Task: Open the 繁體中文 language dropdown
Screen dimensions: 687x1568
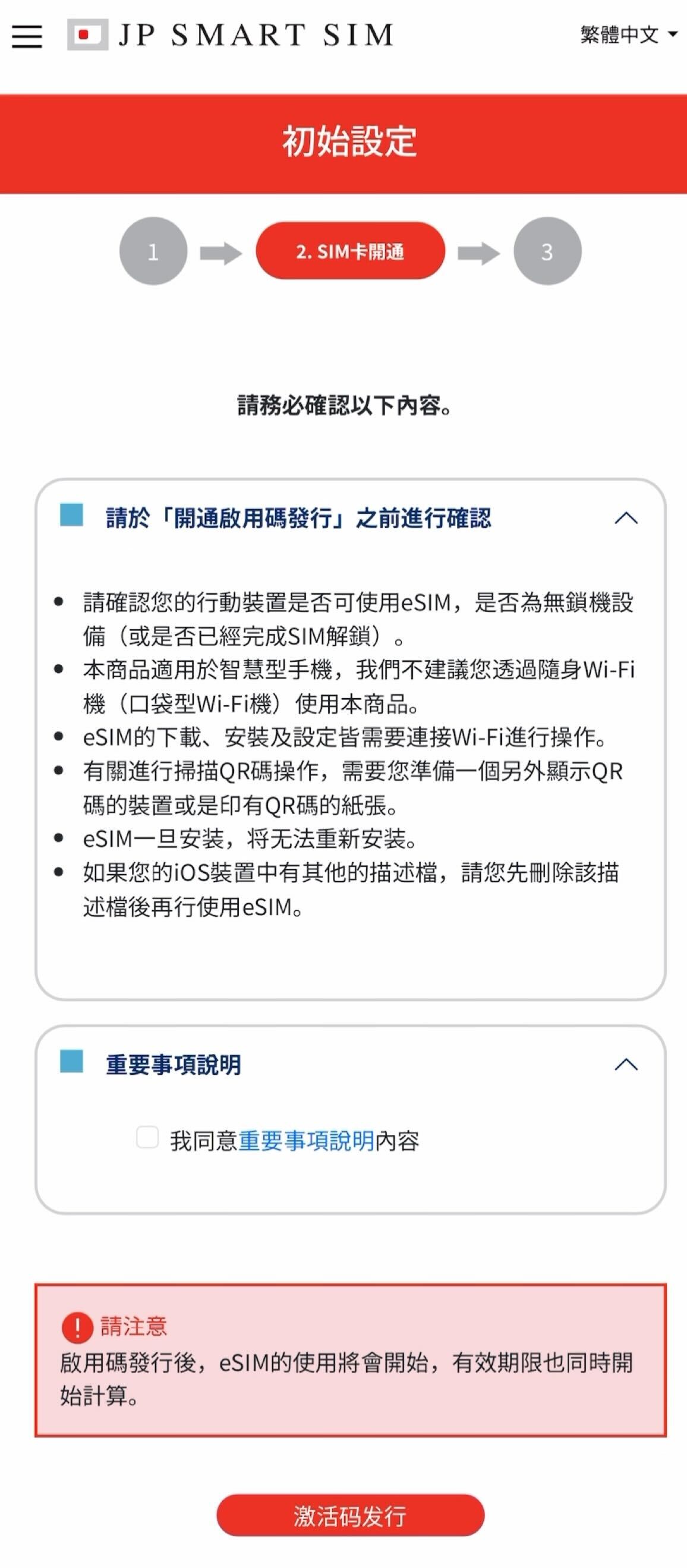Action: pos(629,34)
